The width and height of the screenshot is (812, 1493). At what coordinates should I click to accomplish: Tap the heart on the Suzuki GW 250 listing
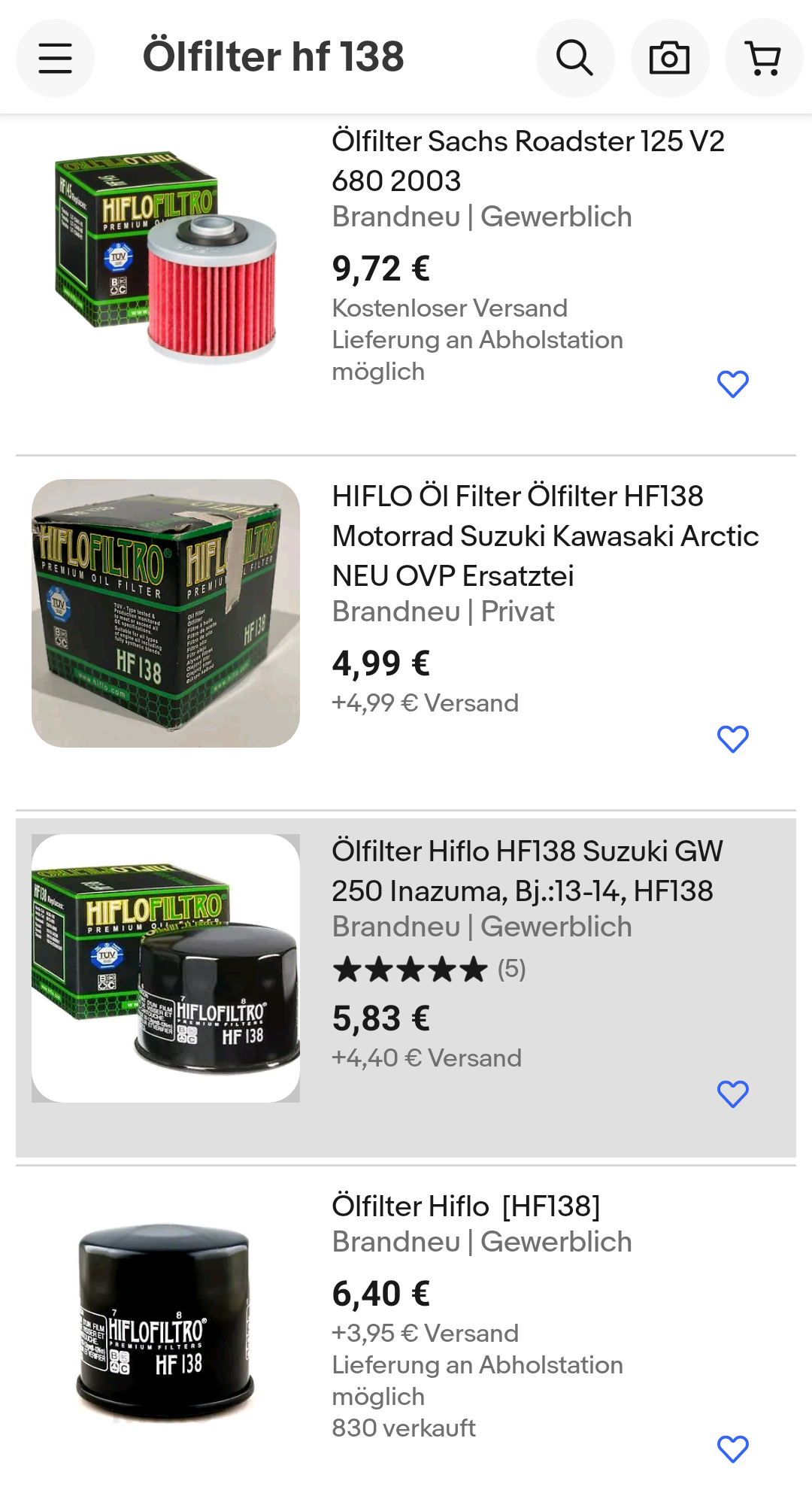click(732, 1094)
